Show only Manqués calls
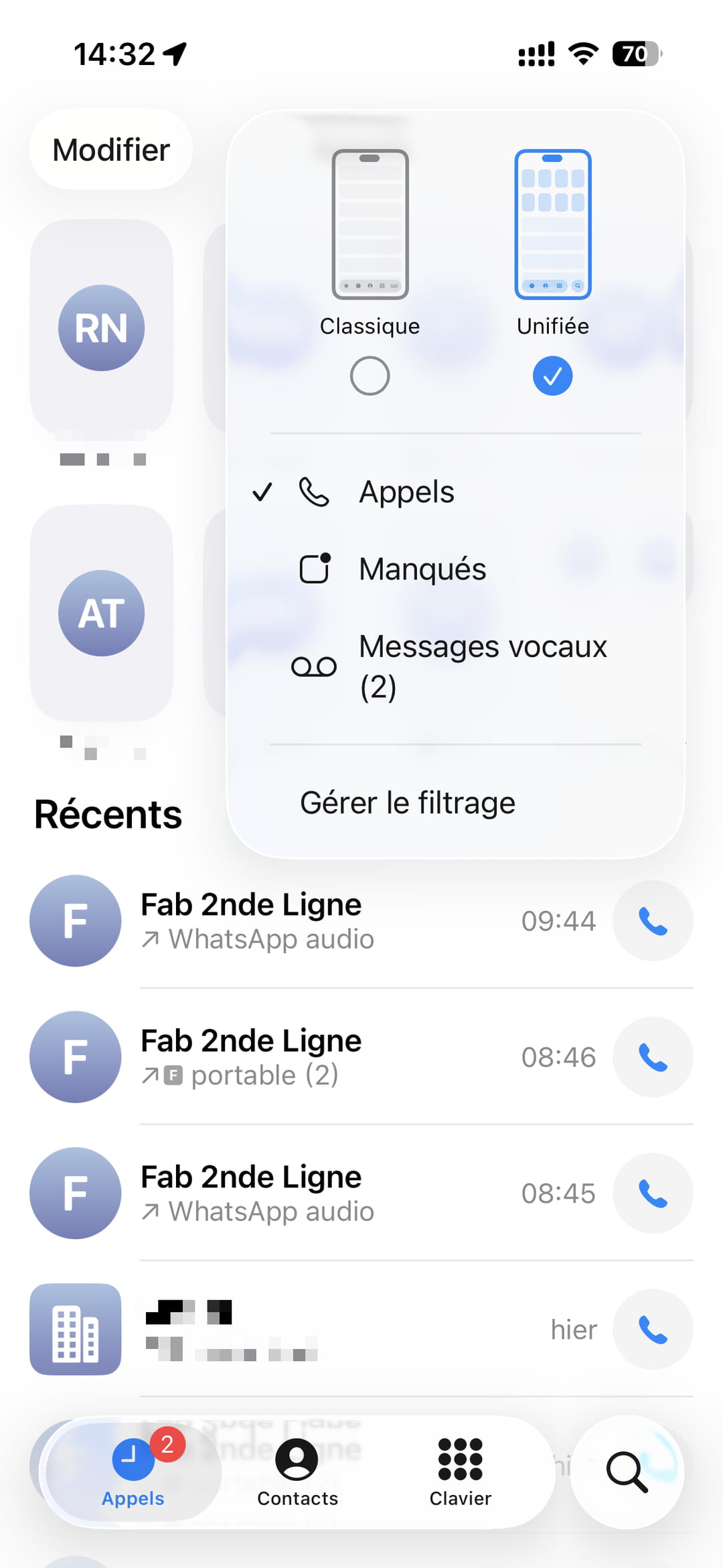723x1568 pixels. tap(422, 569)
